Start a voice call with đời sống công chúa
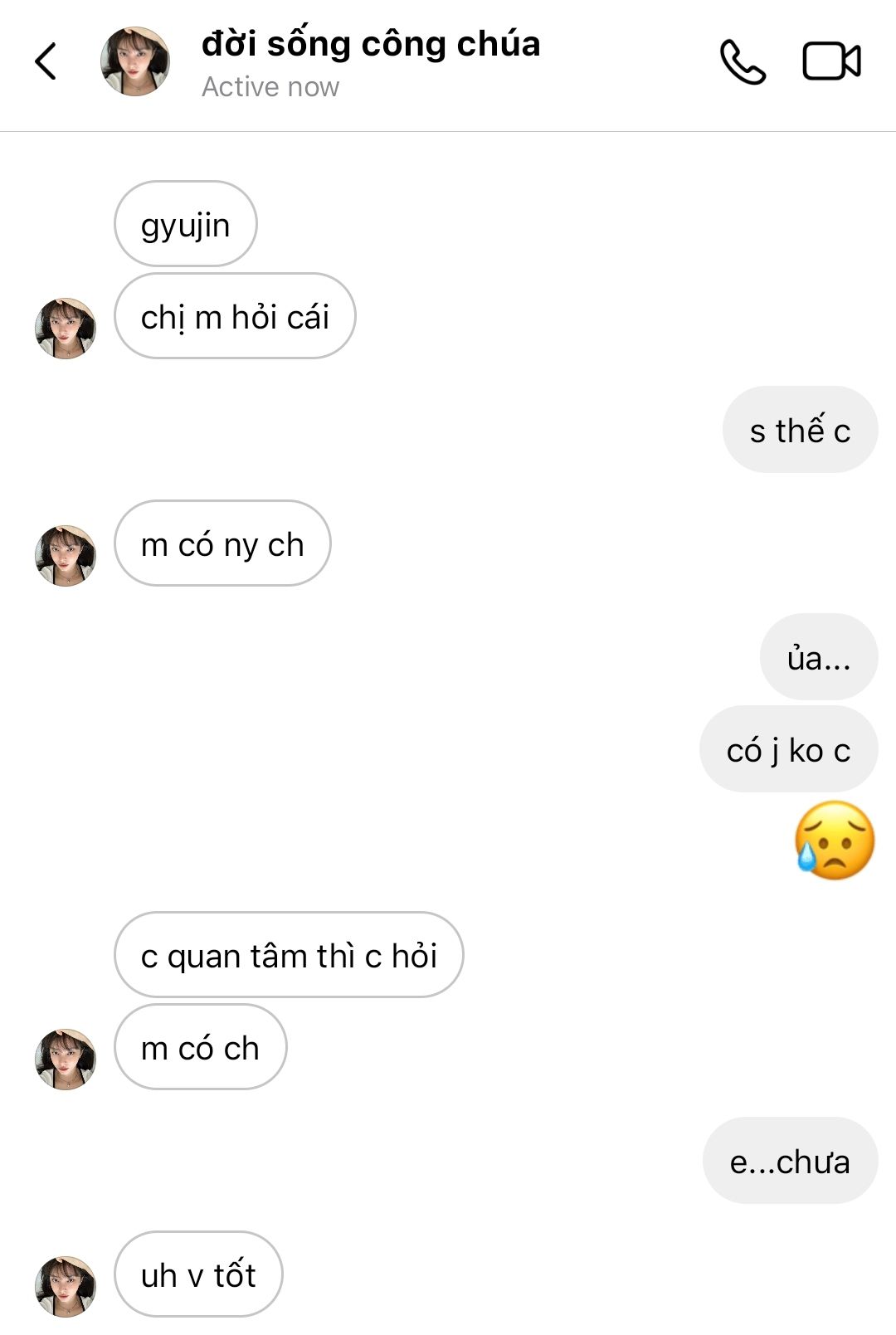 [x=742, y=62]
